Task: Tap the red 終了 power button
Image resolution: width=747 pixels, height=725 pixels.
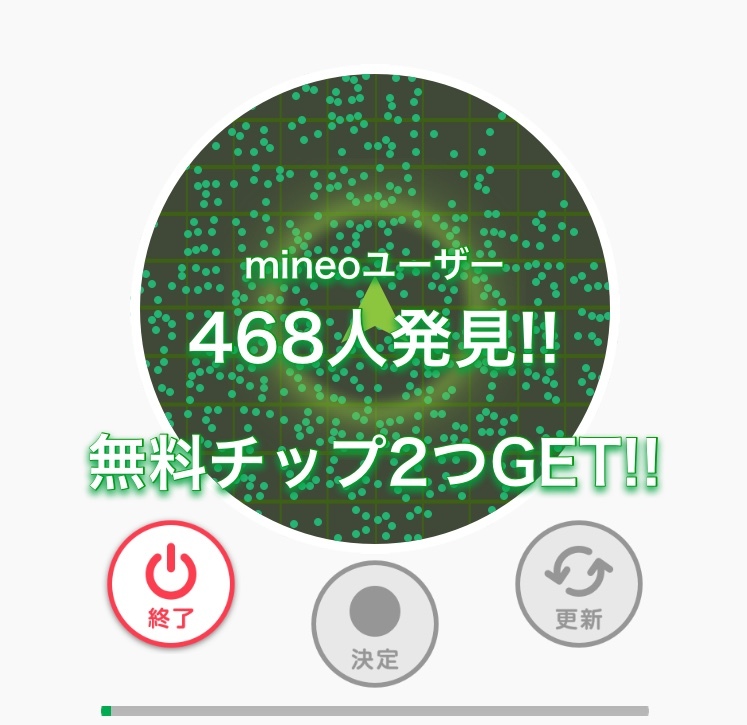Action: pos(171,585)
